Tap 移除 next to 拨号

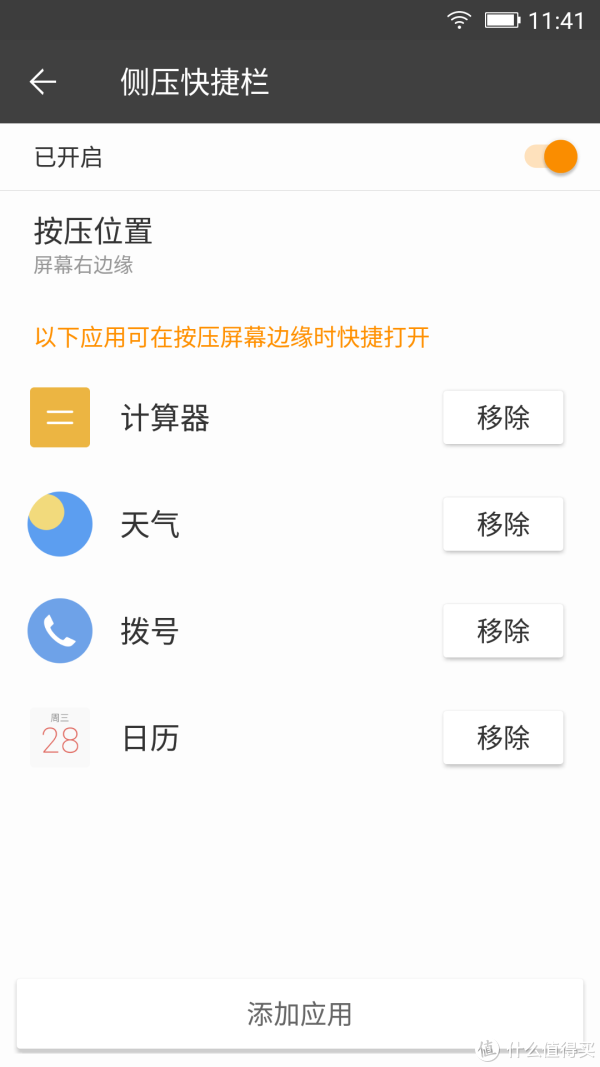pos(503,631)
